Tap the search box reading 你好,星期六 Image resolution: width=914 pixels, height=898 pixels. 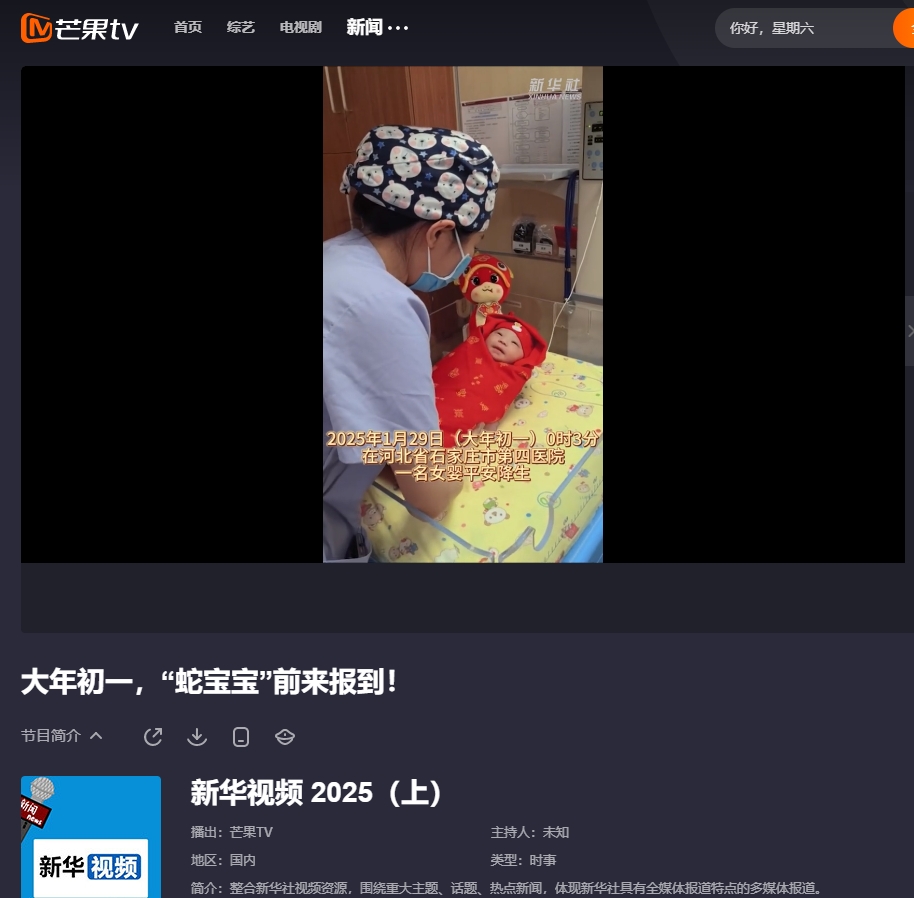pos(800,28)
